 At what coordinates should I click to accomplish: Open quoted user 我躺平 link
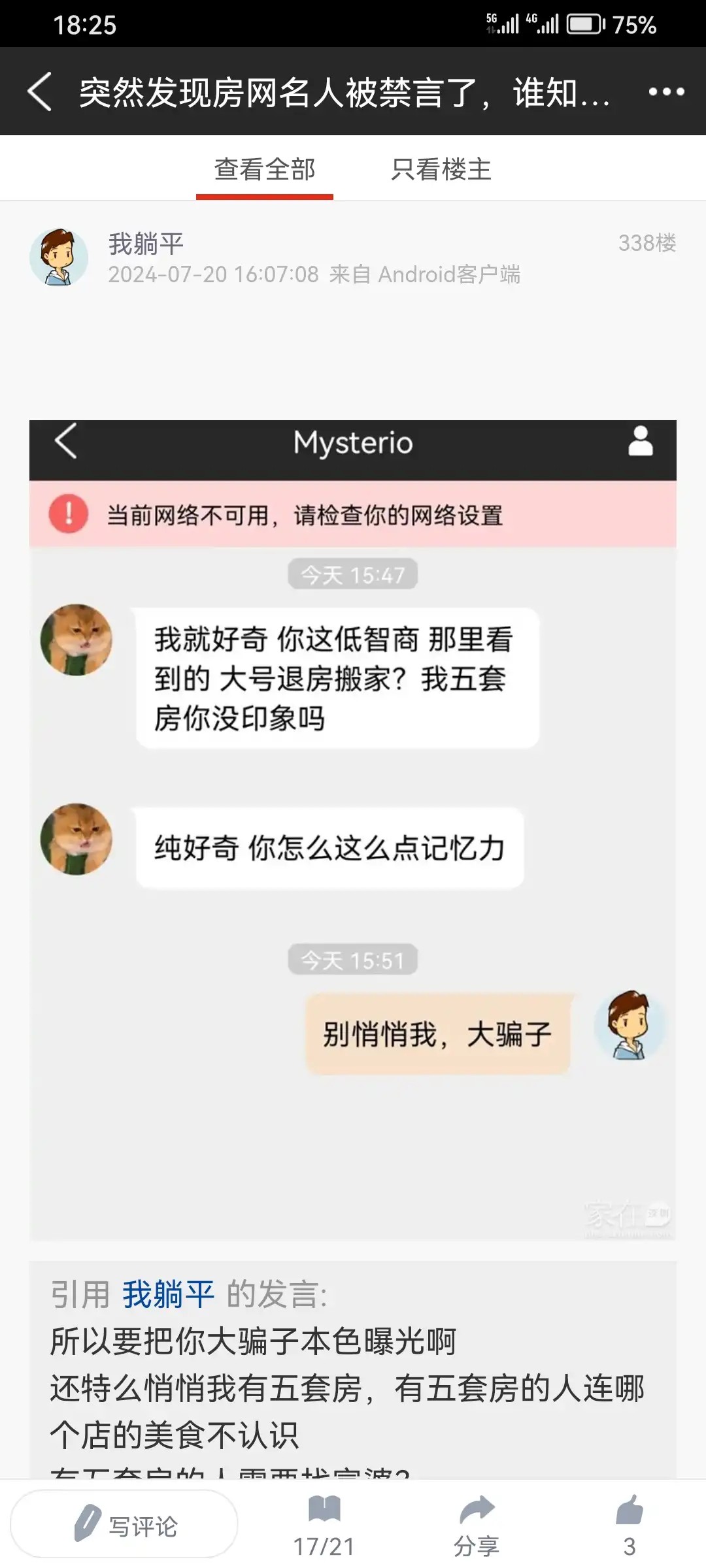168,1294
